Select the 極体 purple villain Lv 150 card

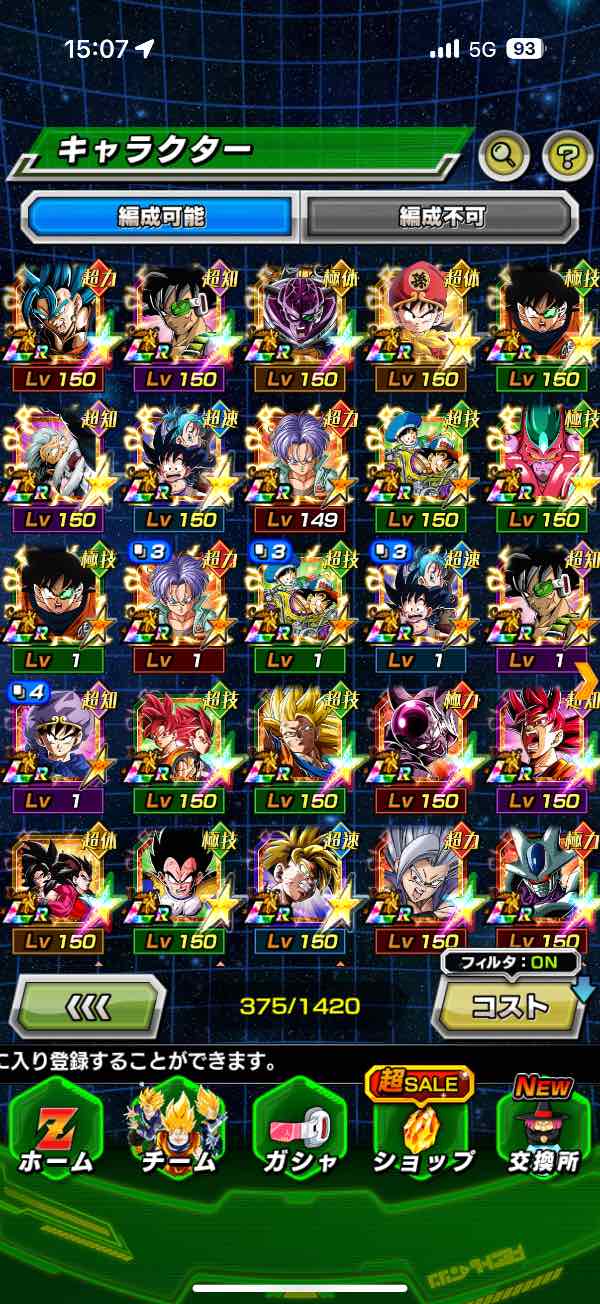[x=300, y=324]
